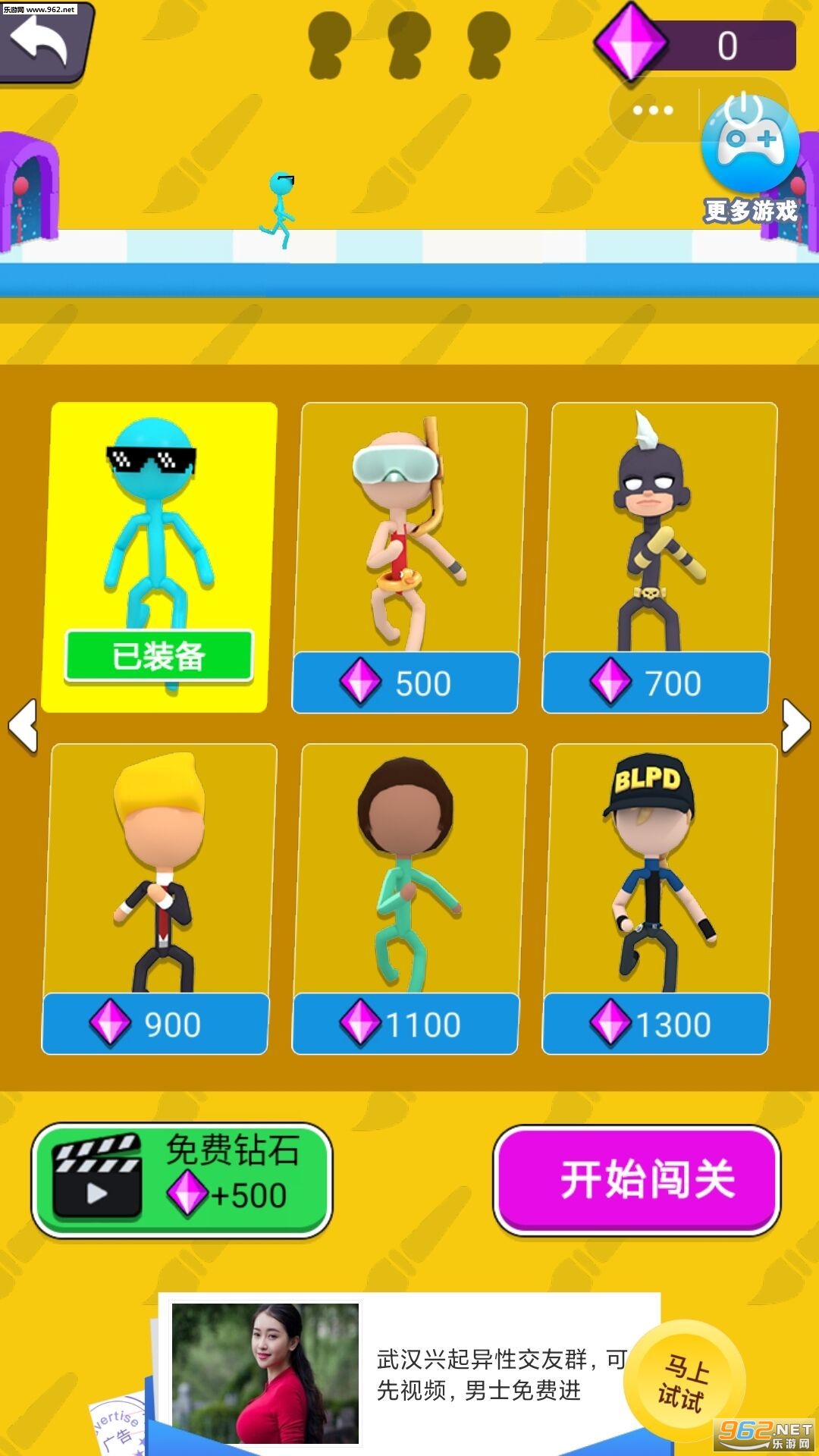Open the three-dot options menu

click(x=653, y=111)
